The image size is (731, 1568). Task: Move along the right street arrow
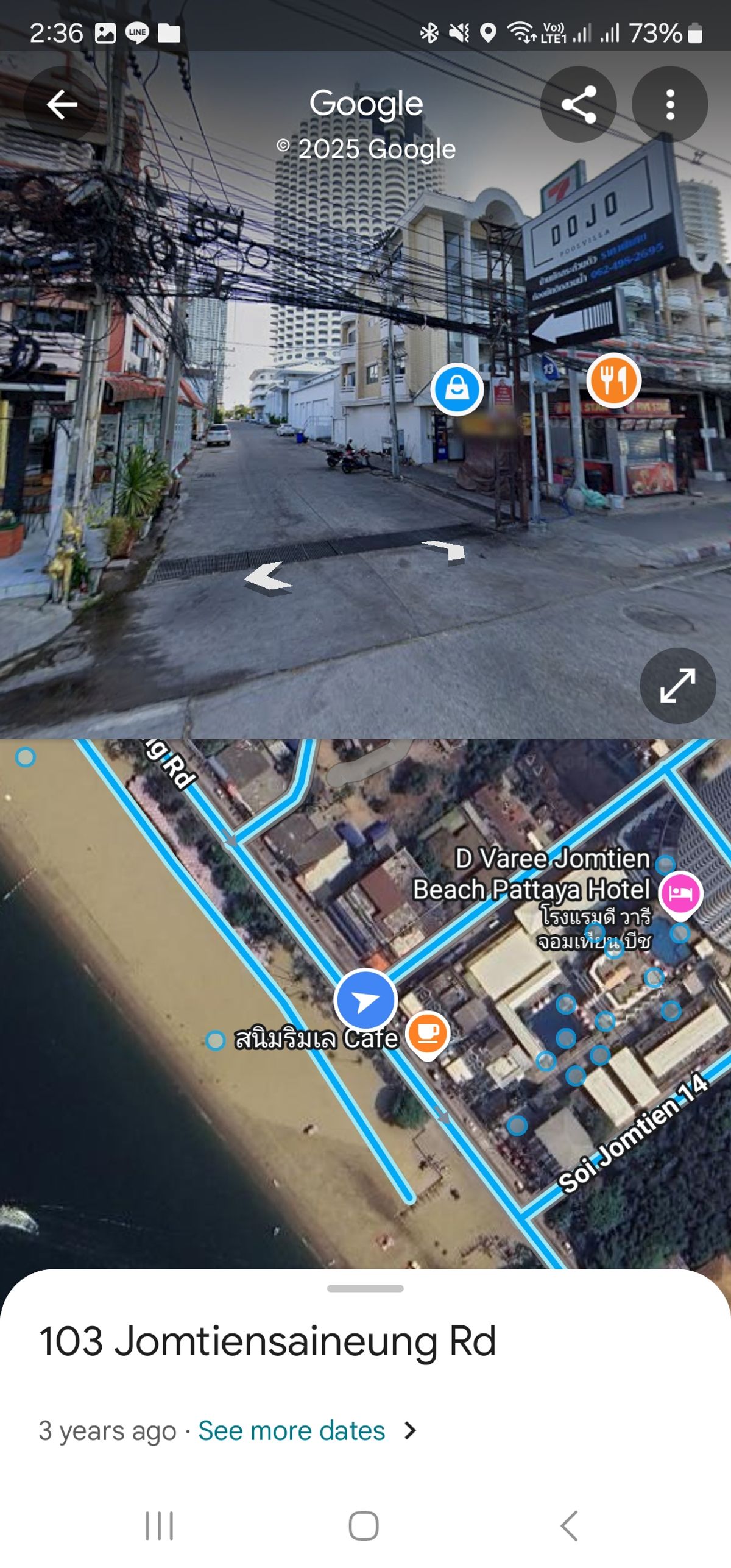[447, 552]
